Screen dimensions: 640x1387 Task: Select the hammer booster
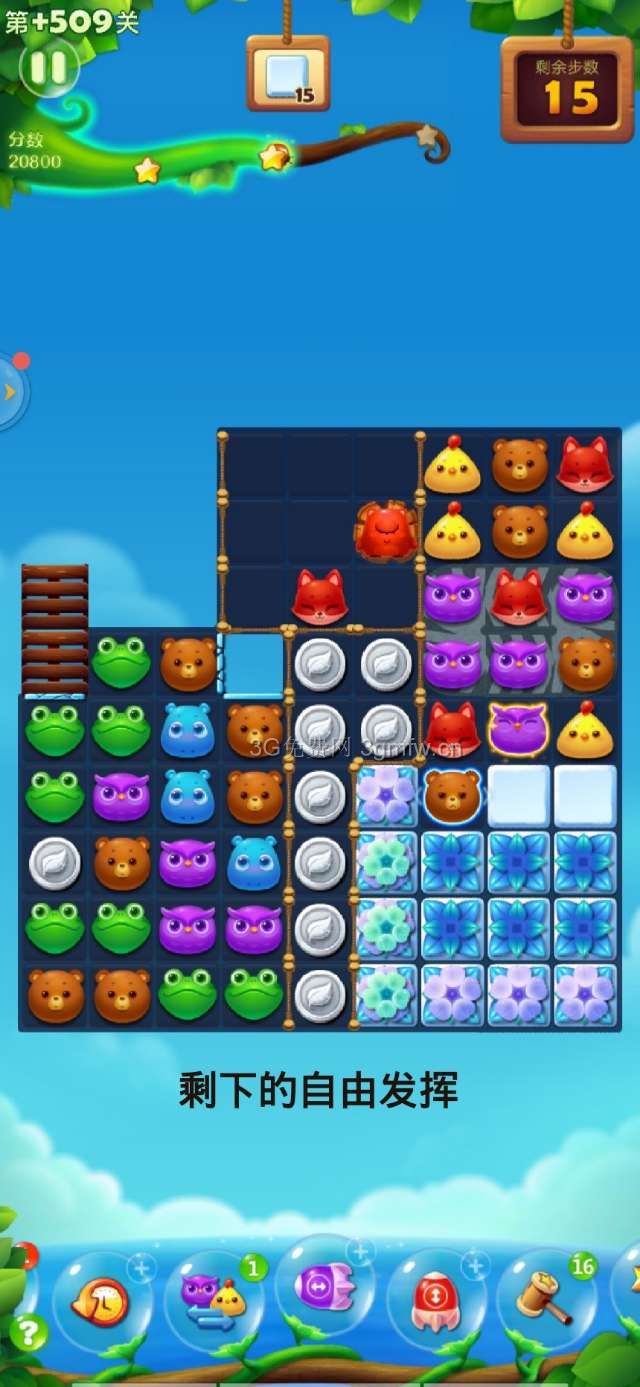(546, 1300)
